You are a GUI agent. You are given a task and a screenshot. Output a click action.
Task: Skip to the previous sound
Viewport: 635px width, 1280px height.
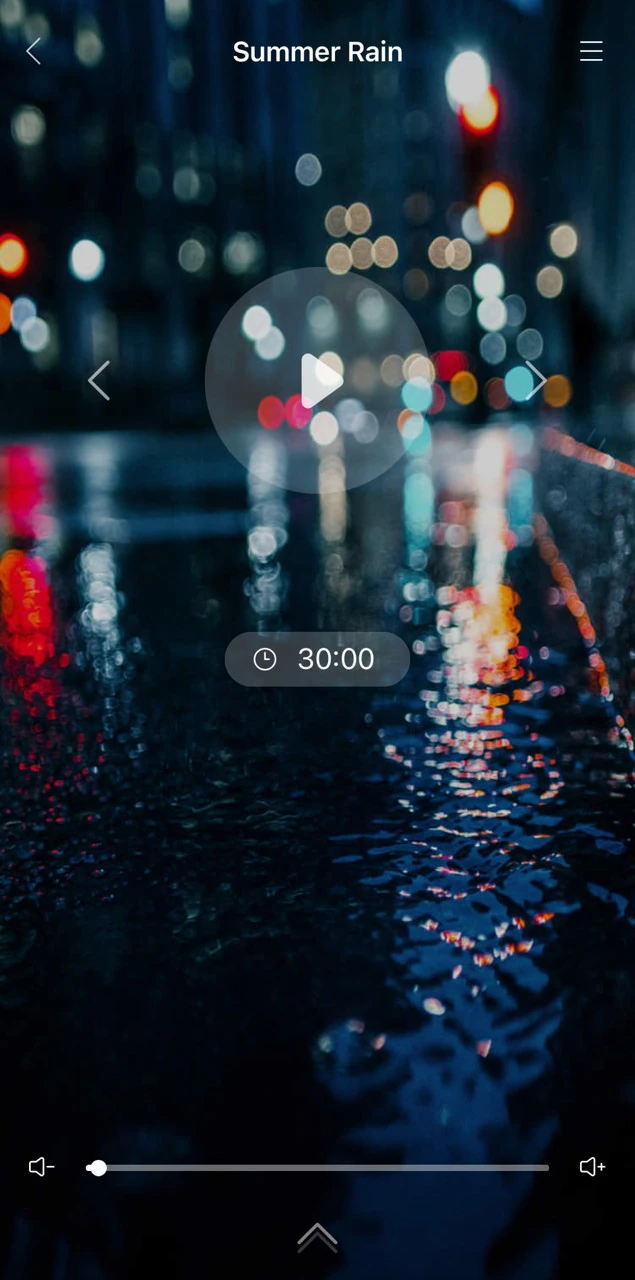(98, 380)
